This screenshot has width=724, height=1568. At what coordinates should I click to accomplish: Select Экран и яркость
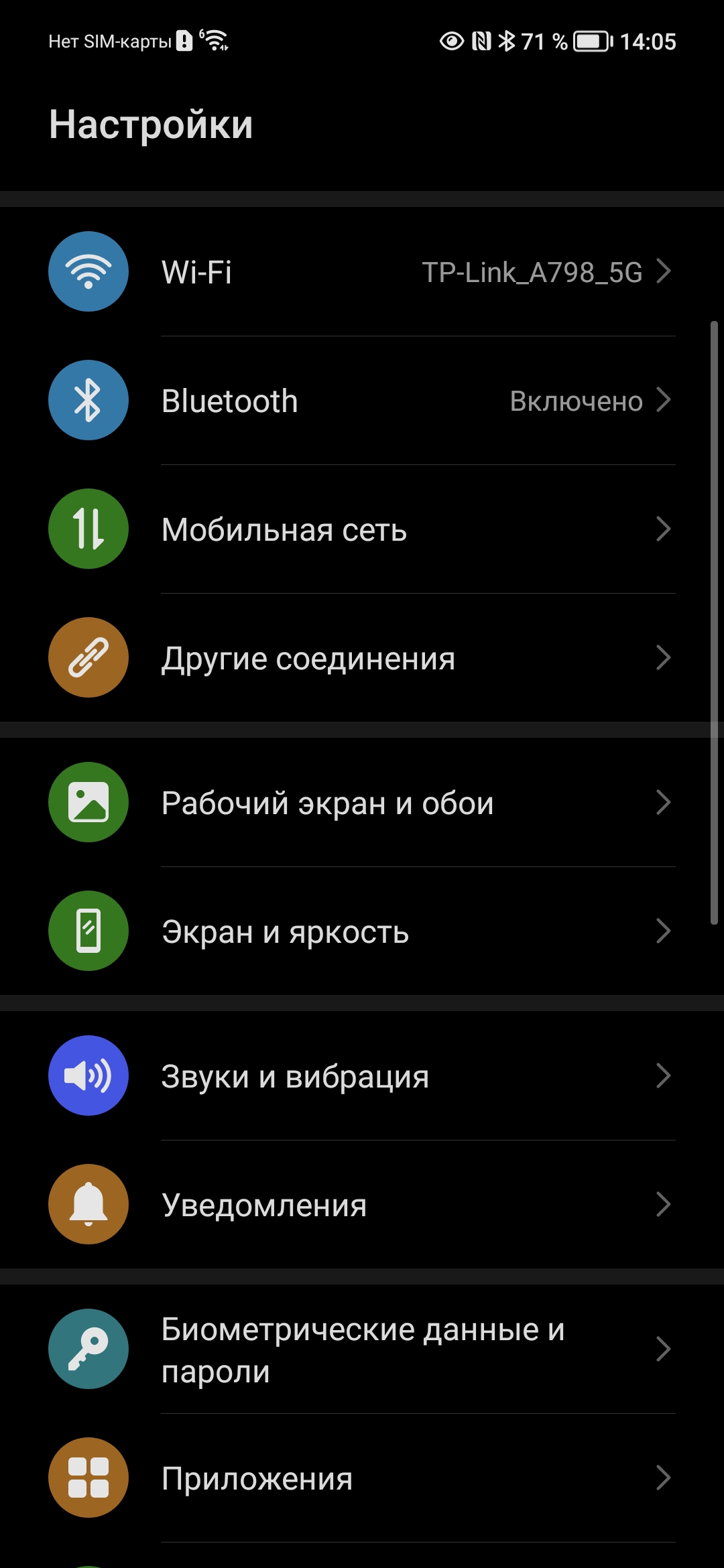(x=362, y=931)
